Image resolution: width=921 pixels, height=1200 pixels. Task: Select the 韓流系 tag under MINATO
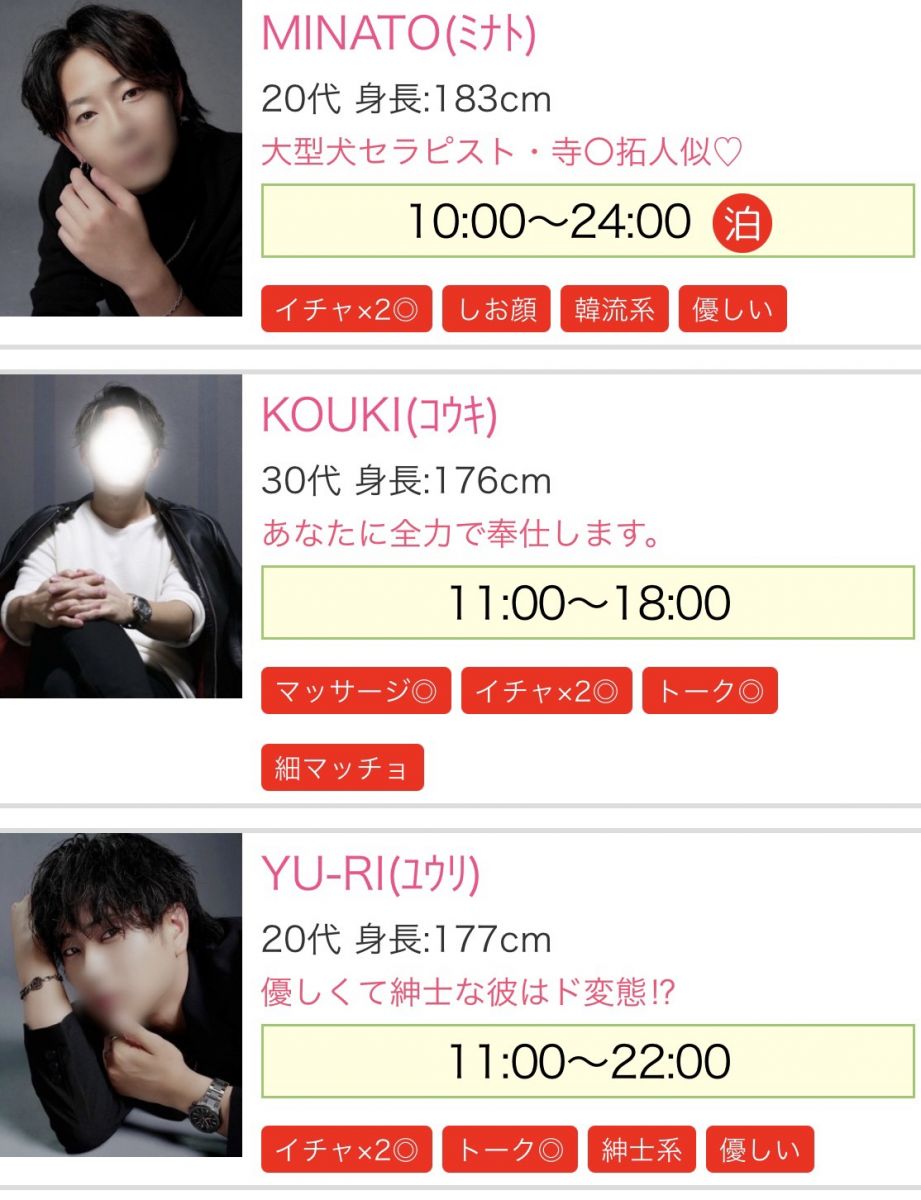pyautogui.click(x=614, y=310)
